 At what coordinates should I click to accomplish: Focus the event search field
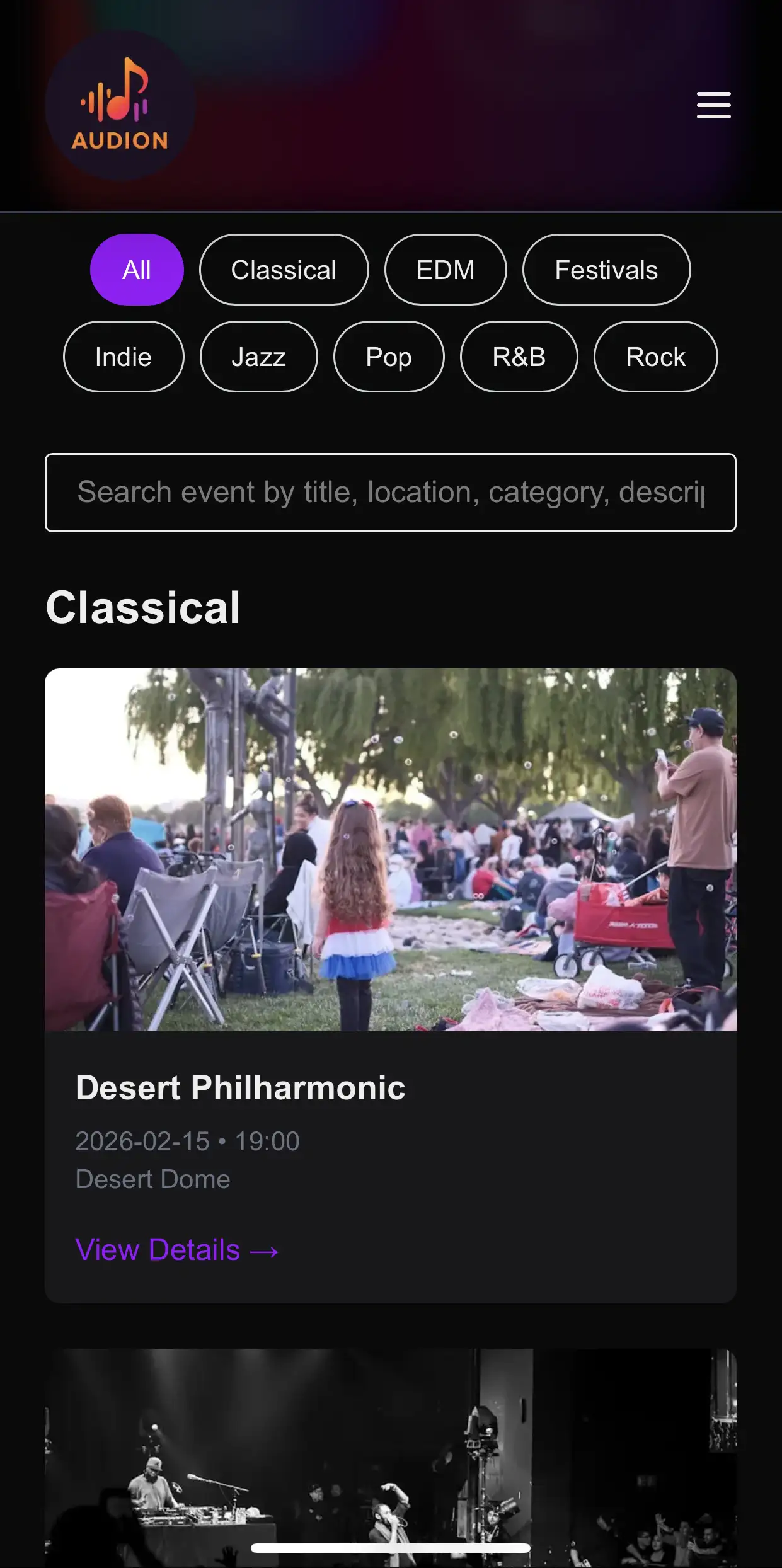coord(390,492)
